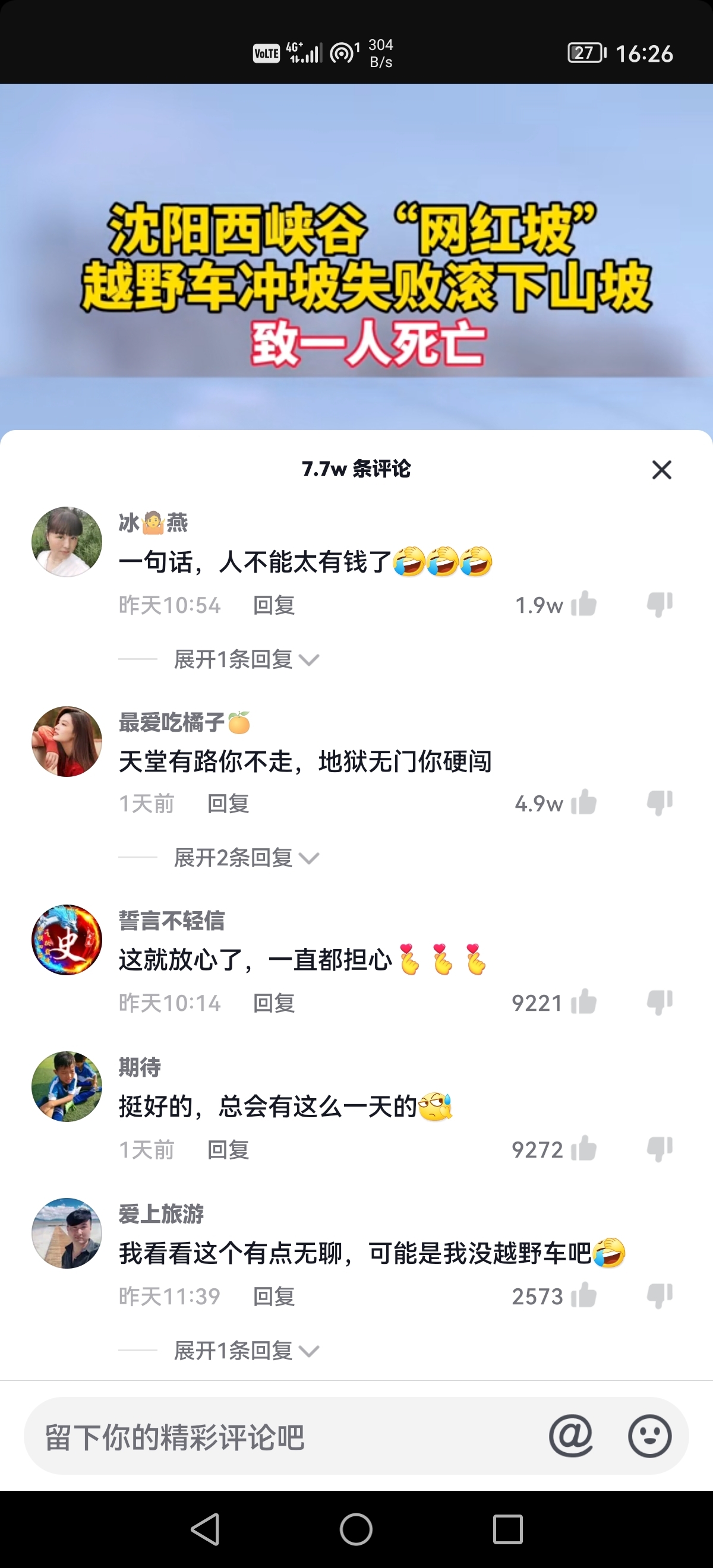The image size is (713, 1568).
Task: Close the comments panel
Action: (661, 470)
